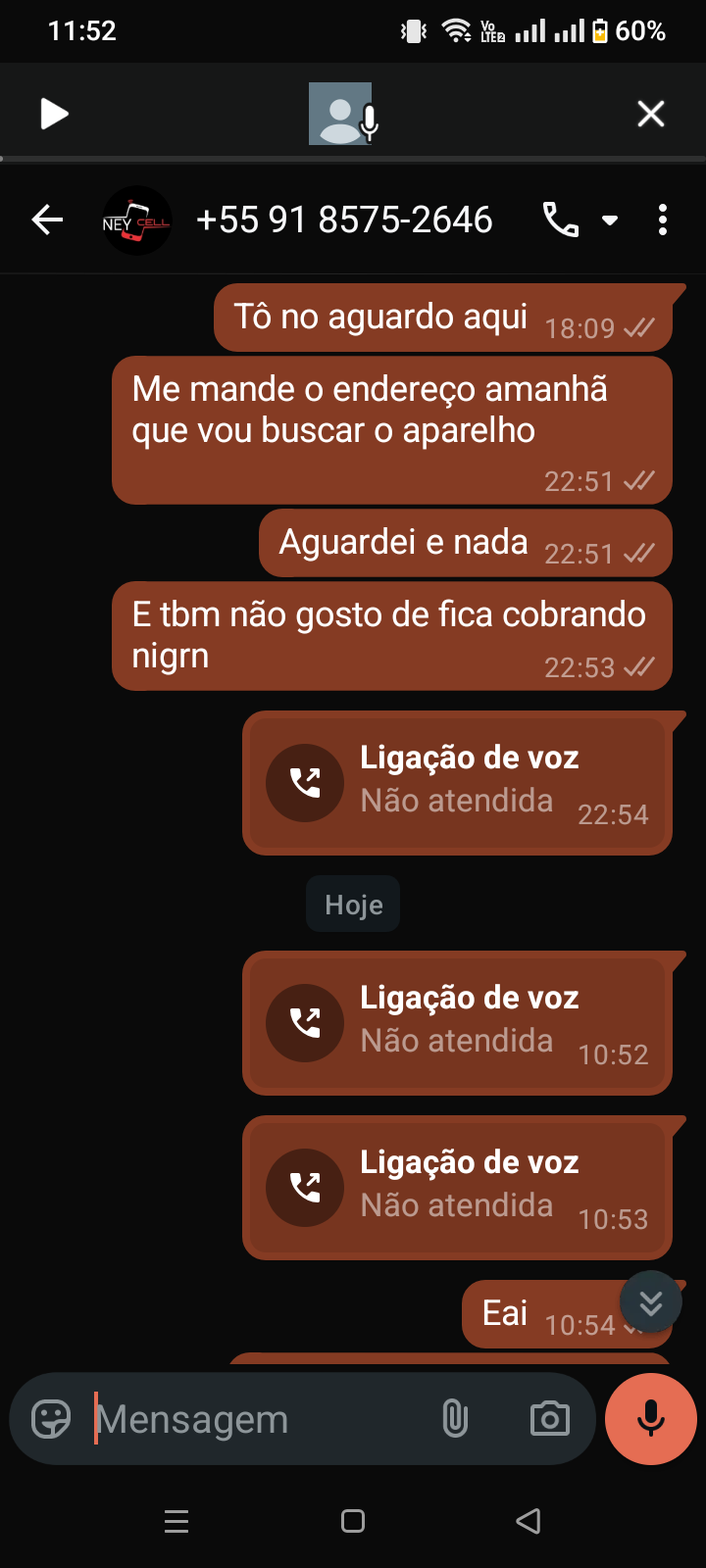The image size is (706, 1568).
Task: Open the emoji and sticker picker
Action: [51, 1419]
